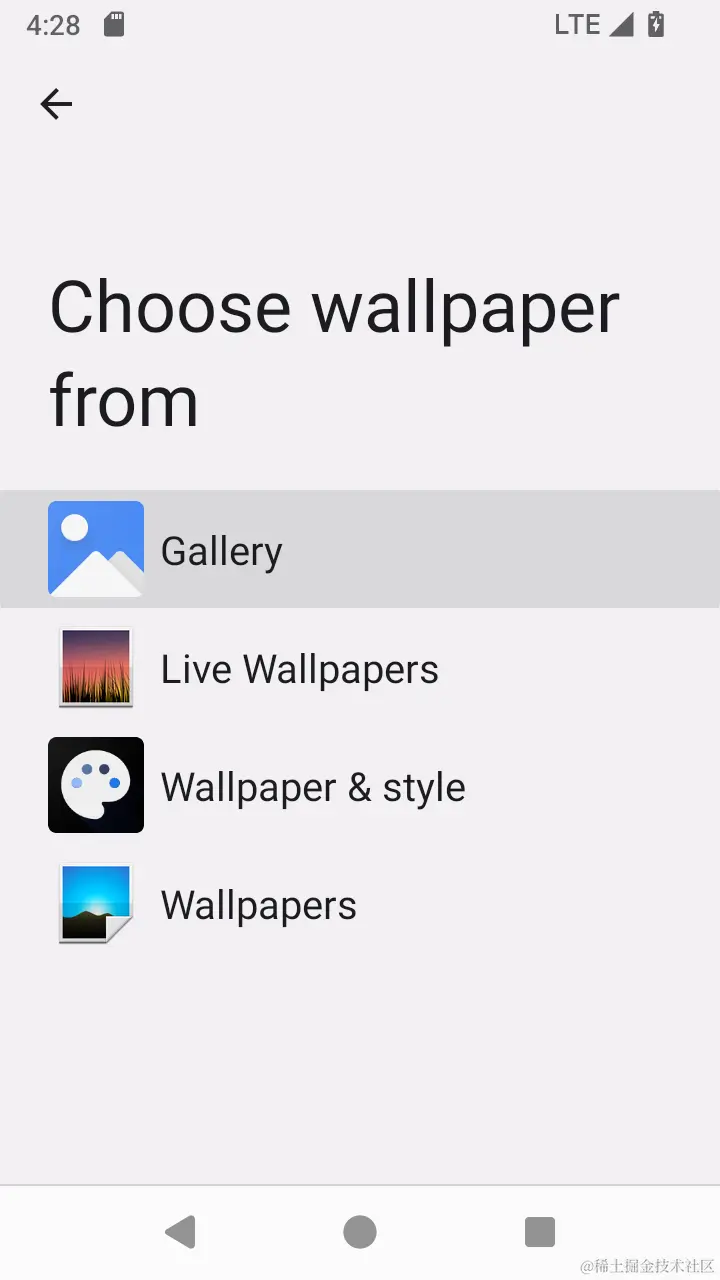
Task: Go back using the top arrow
Action: point(56,104)
